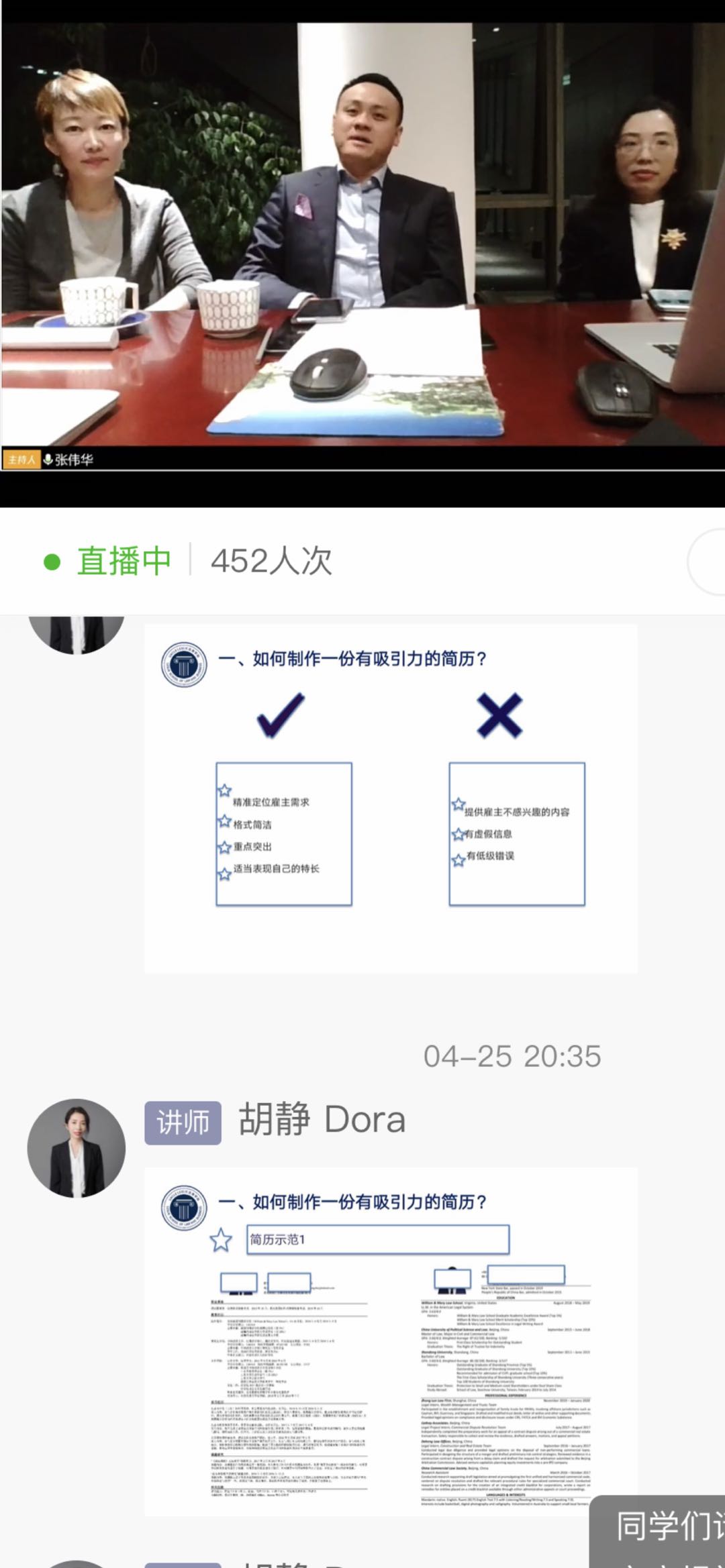The width and height of the screenshot is (725, 1568).
Task: Tap the partly hidden button beside 452人次
Action: click(708, 562)
